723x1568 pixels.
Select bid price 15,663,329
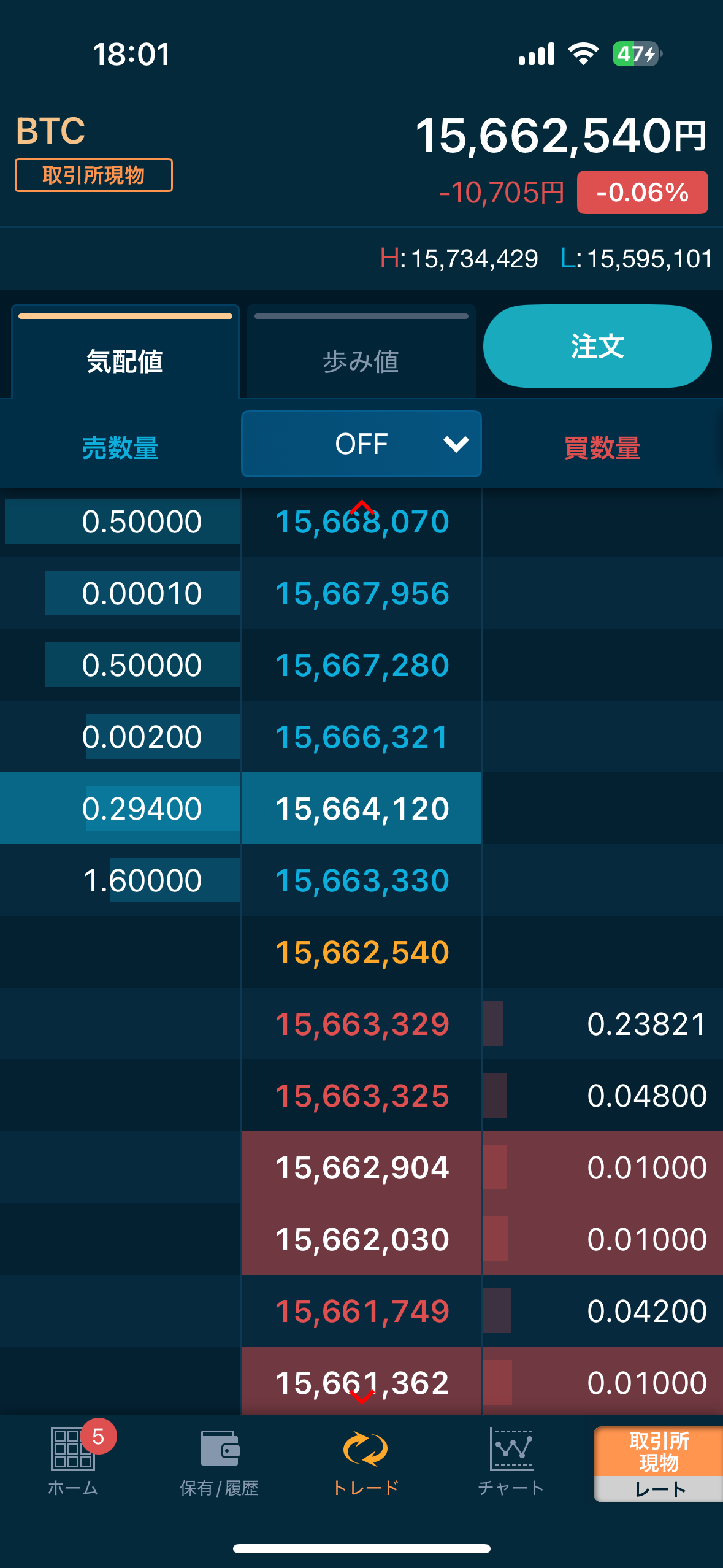point(362,1024)
